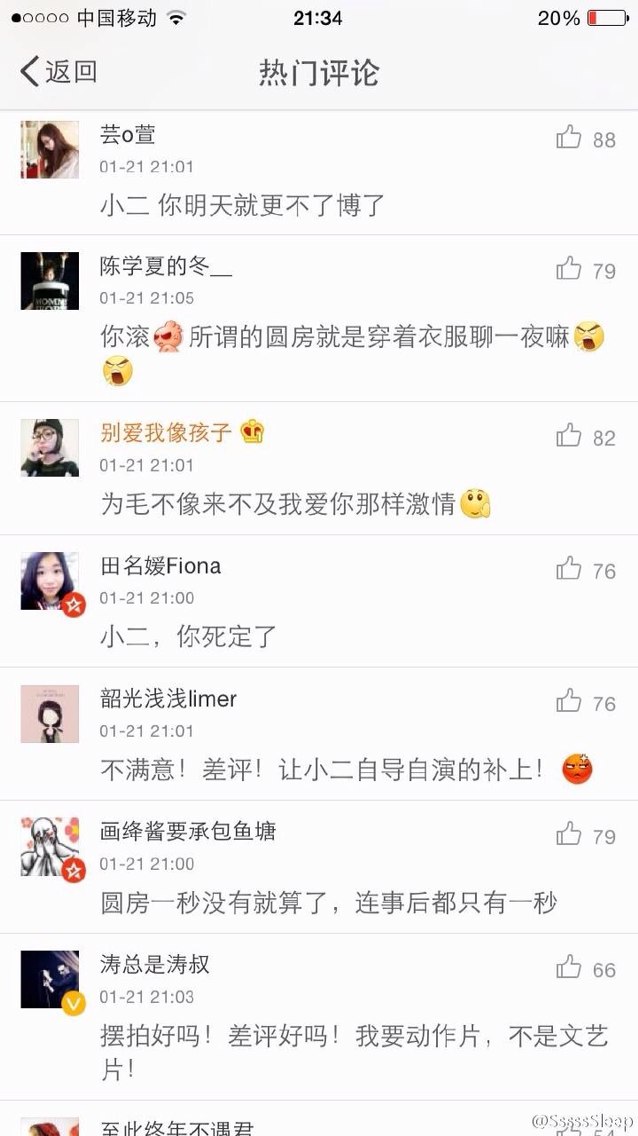This screenshot has width=638, height=1136.
Task: Open 陈学夏的冬__'s profile picture
Action: [49, 281]
